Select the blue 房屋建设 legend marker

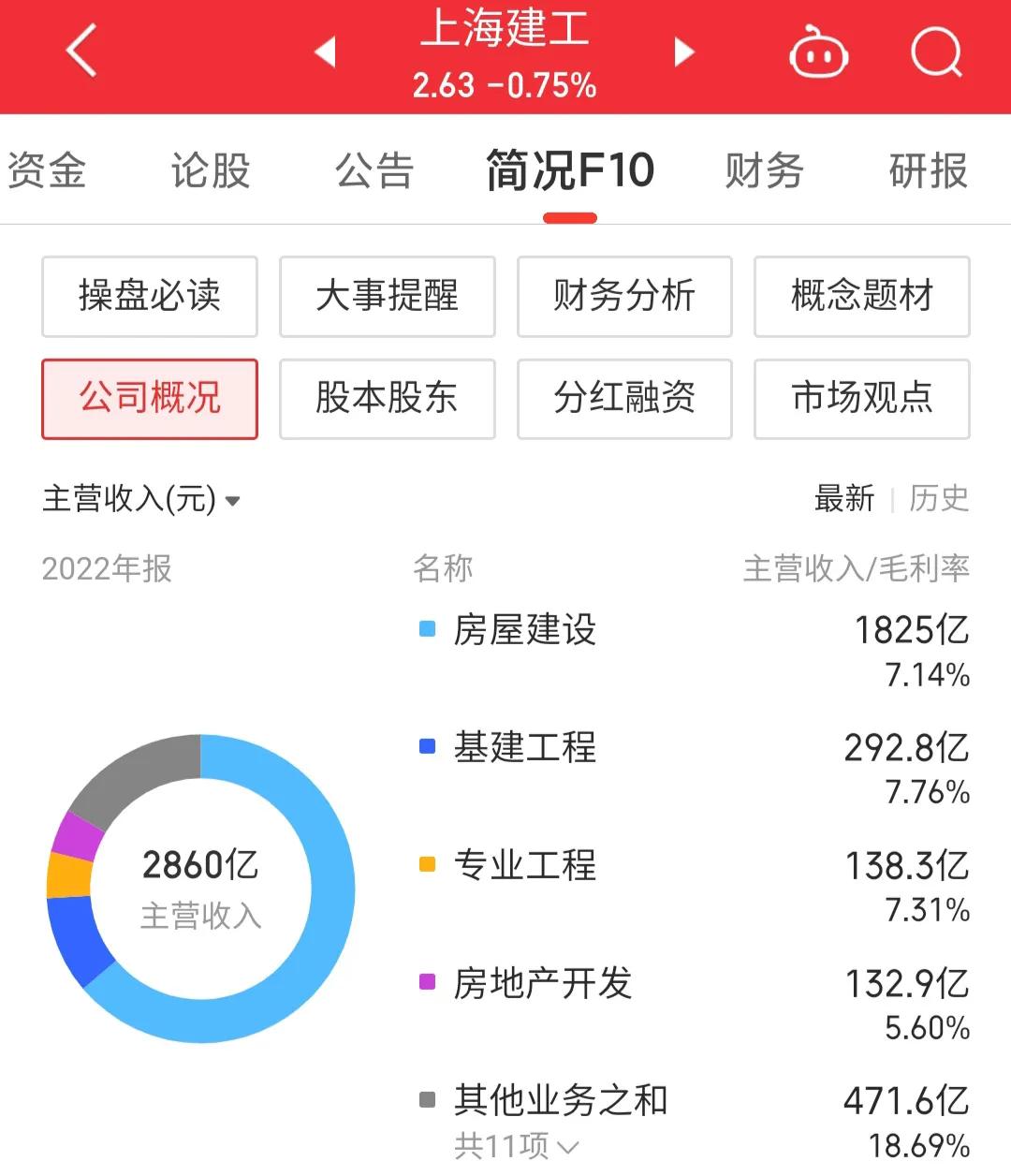click(x=427, y=627)
